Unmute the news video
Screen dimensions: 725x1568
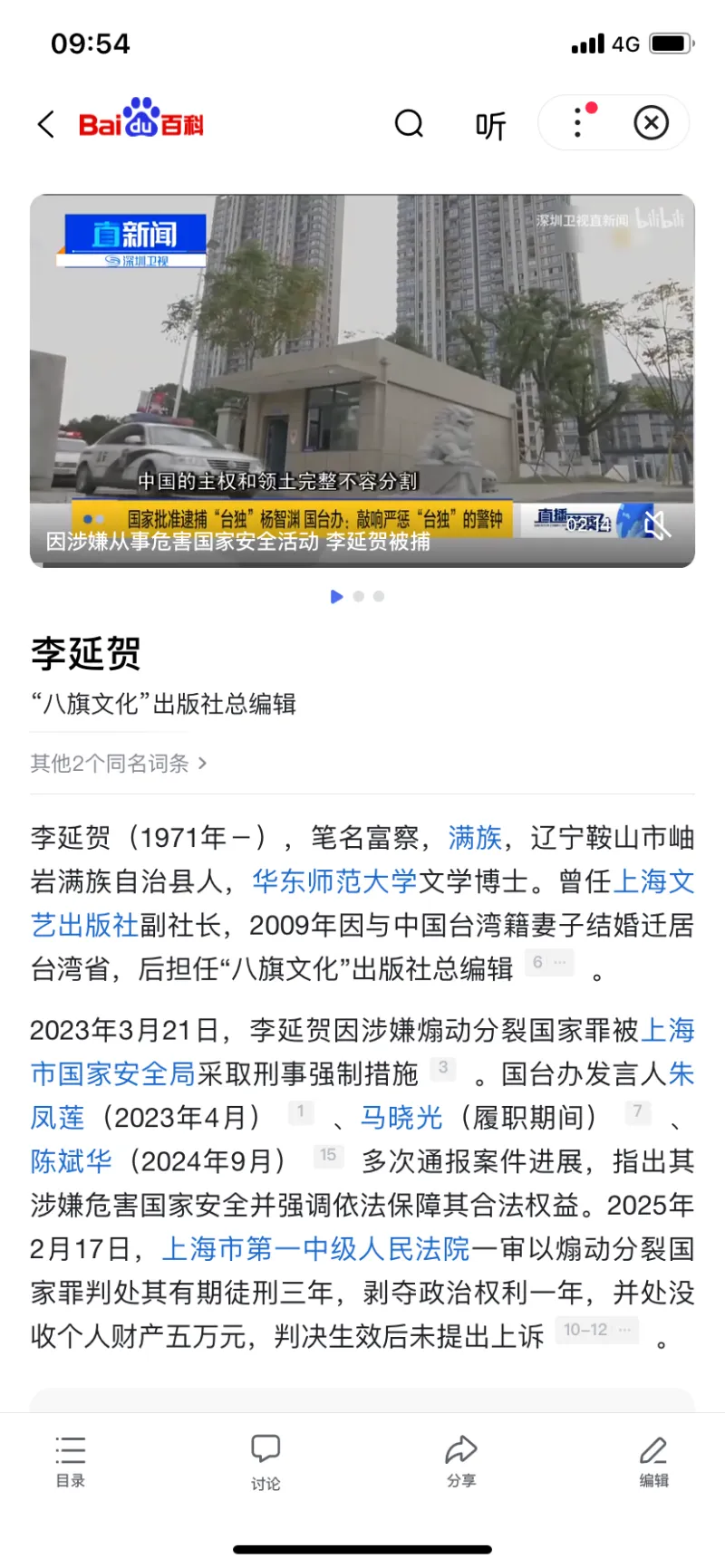click(x=657, y=524)
